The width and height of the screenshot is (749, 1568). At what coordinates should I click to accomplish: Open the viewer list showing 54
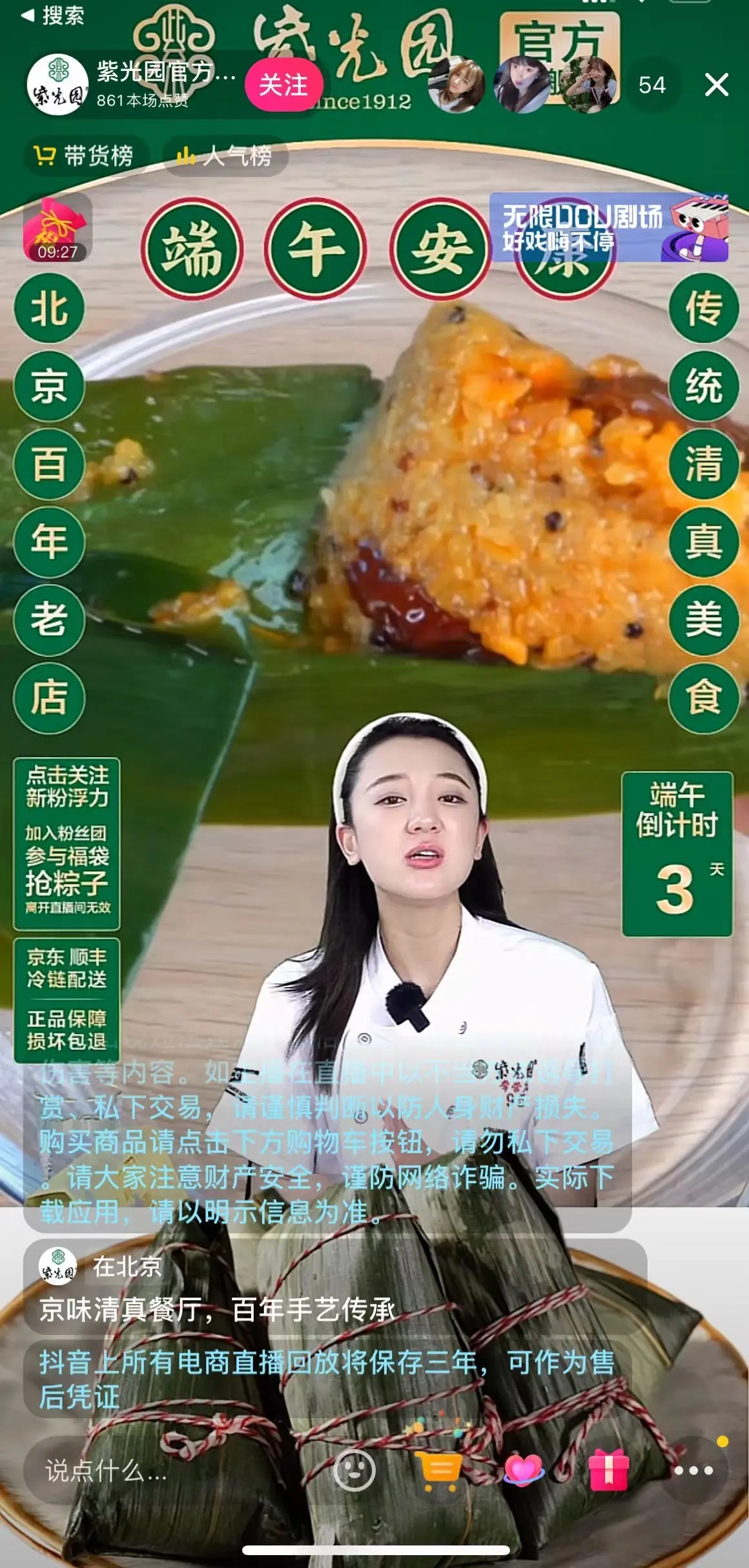coord(652,85)
